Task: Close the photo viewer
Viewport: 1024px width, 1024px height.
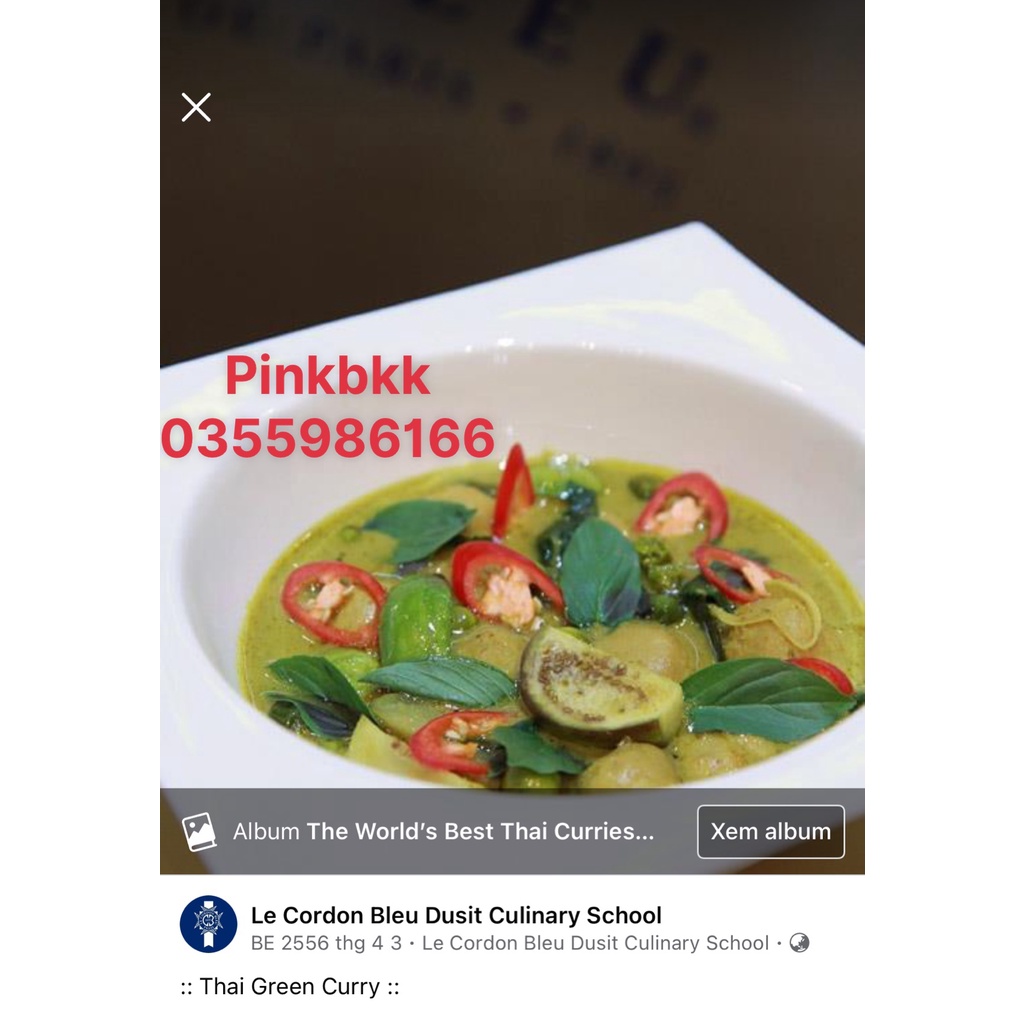Action: (x=196, y=108)
